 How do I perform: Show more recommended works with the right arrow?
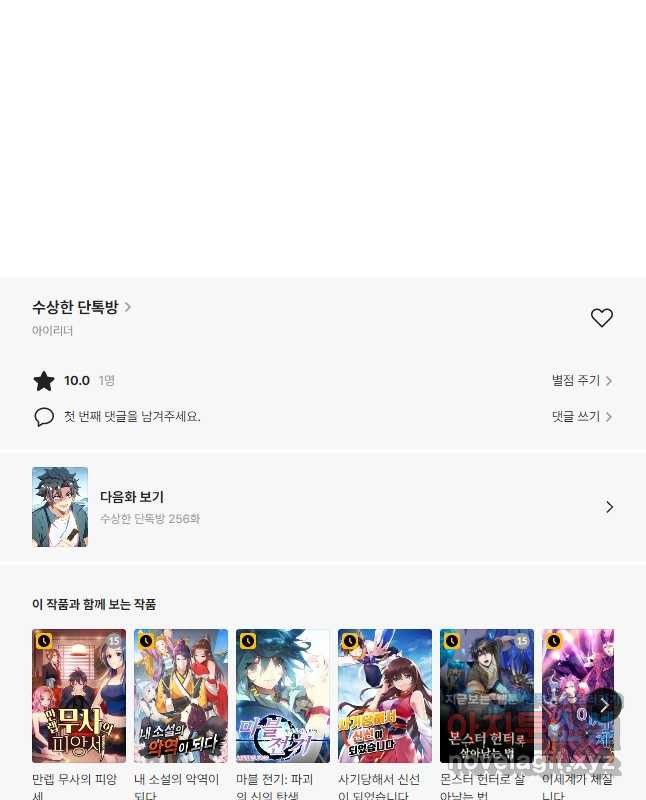(604, 705)
